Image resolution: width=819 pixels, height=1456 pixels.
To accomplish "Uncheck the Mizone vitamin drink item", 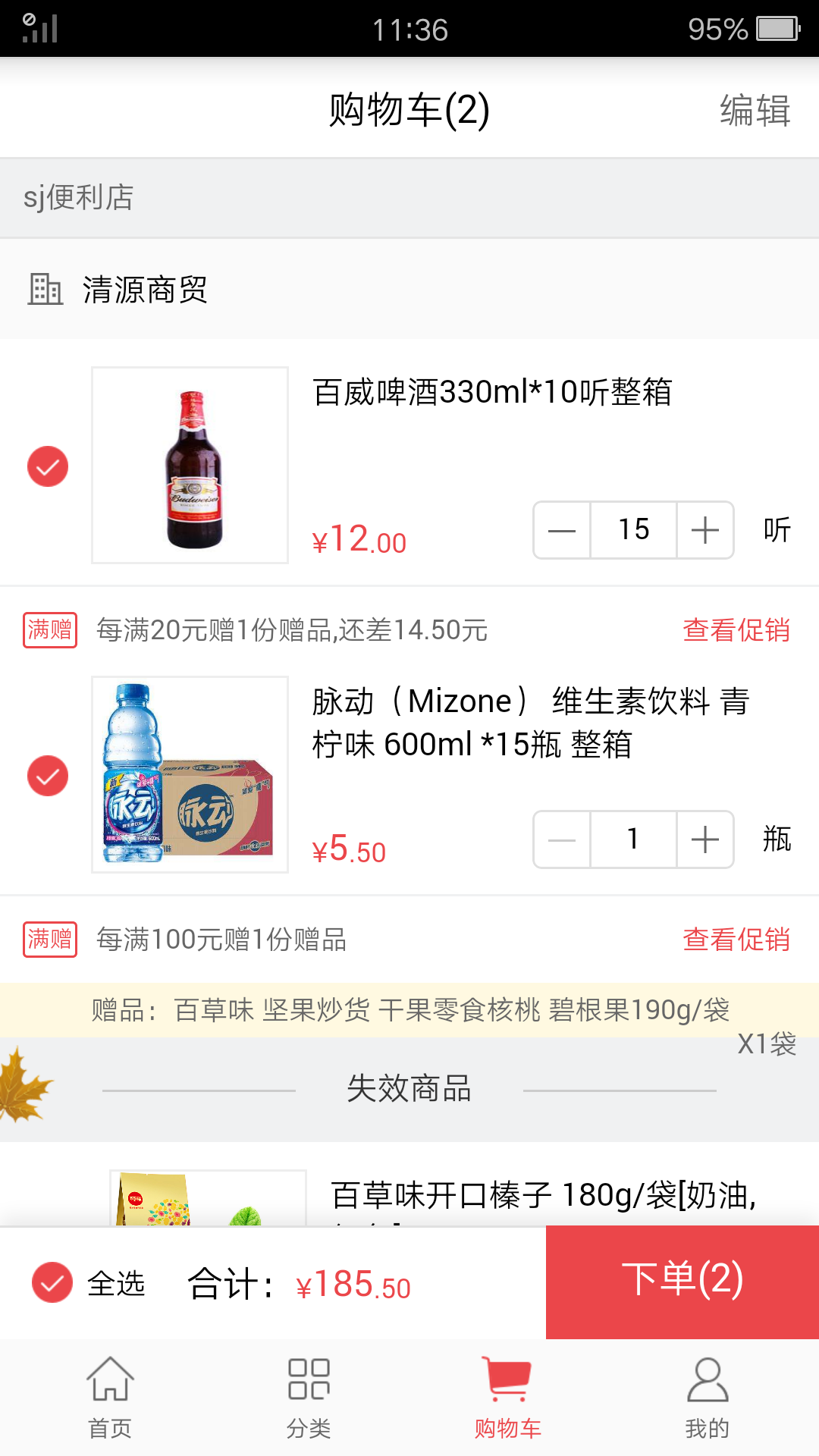I will [48, 775].
